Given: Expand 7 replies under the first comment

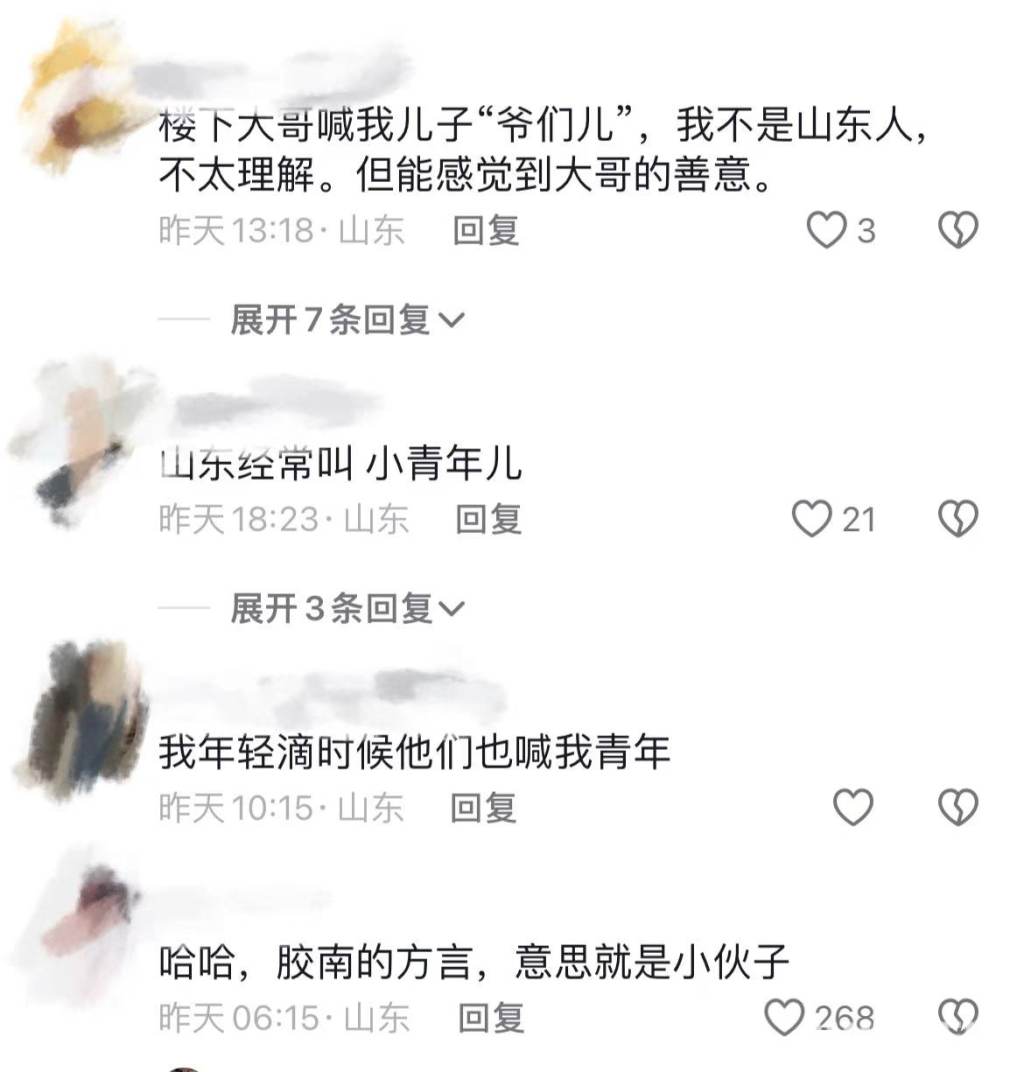Looking at the screenshot, I should pyautogui.click(x=347, y=320).
